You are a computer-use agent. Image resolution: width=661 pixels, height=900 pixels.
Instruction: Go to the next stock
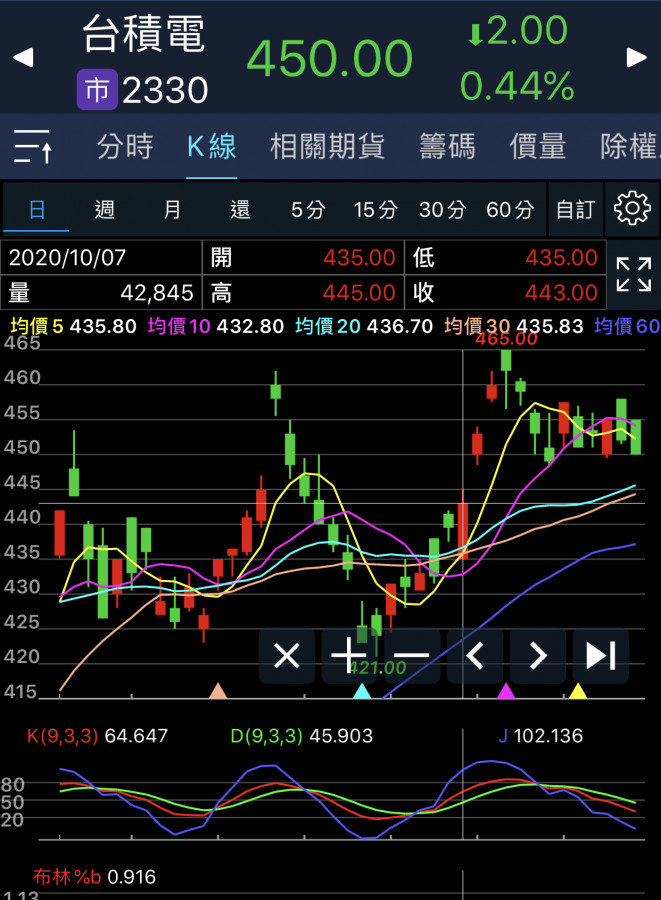pyautogui.click(x=636, y=58)
